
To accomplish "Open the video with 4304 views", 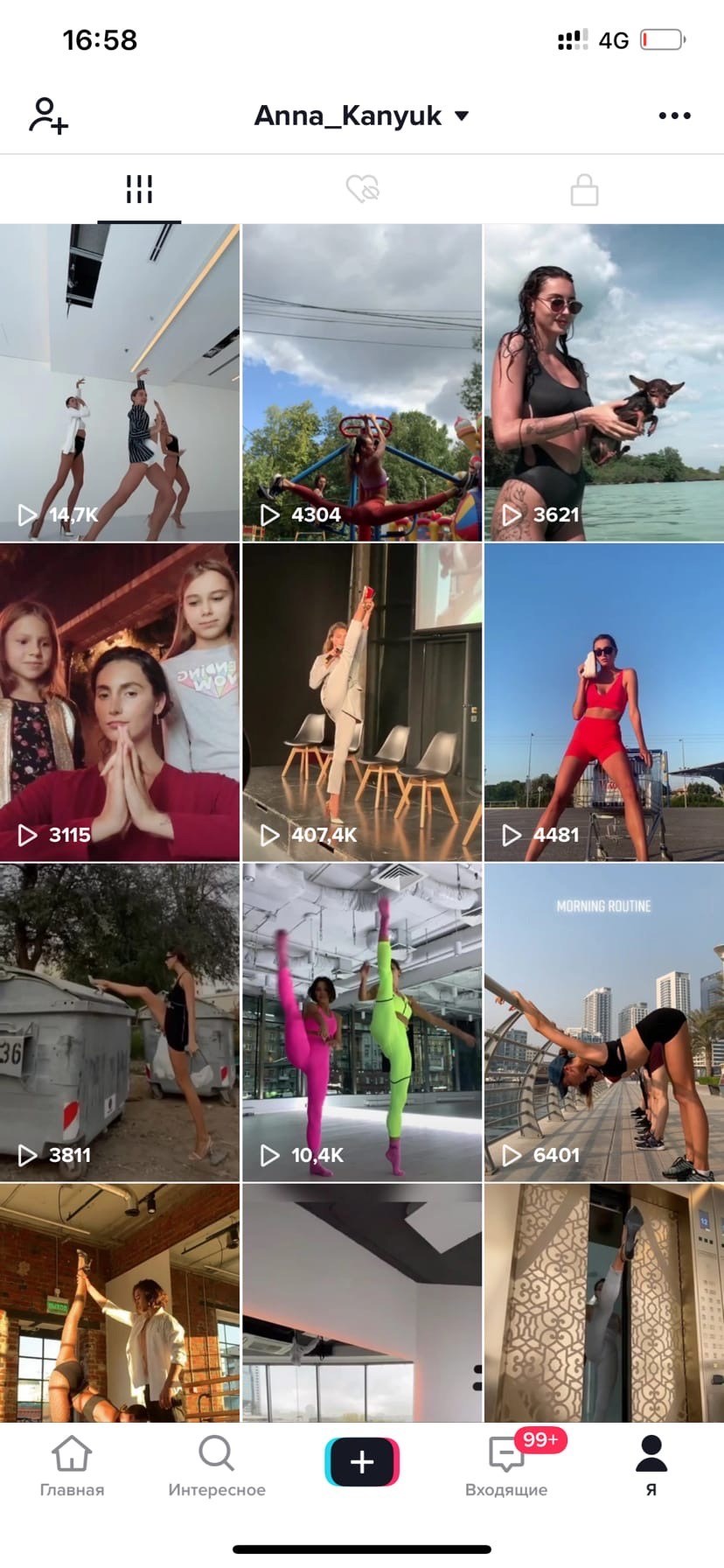I will pos(362,383).
